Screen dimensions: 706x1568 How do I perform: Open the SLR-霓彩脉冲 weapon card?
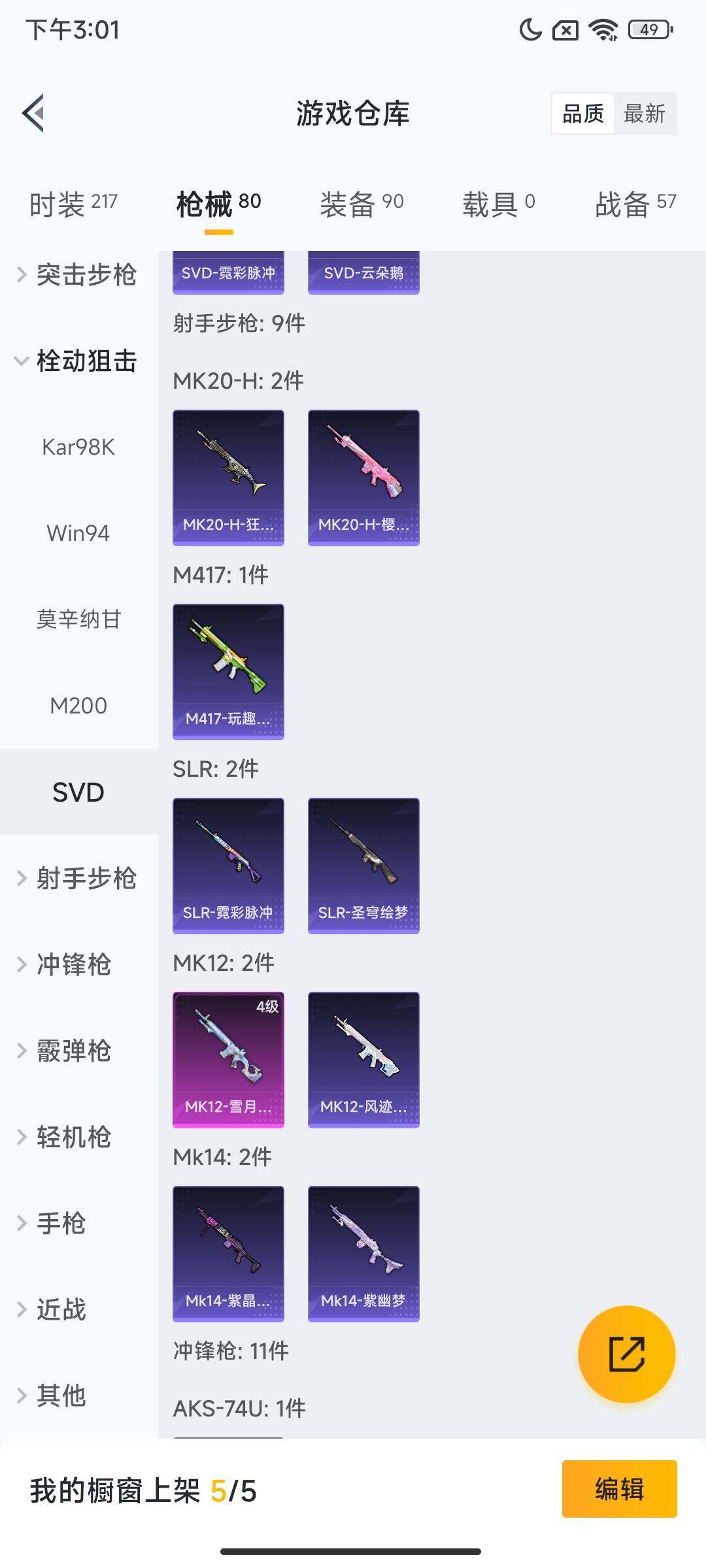[228, 864]
